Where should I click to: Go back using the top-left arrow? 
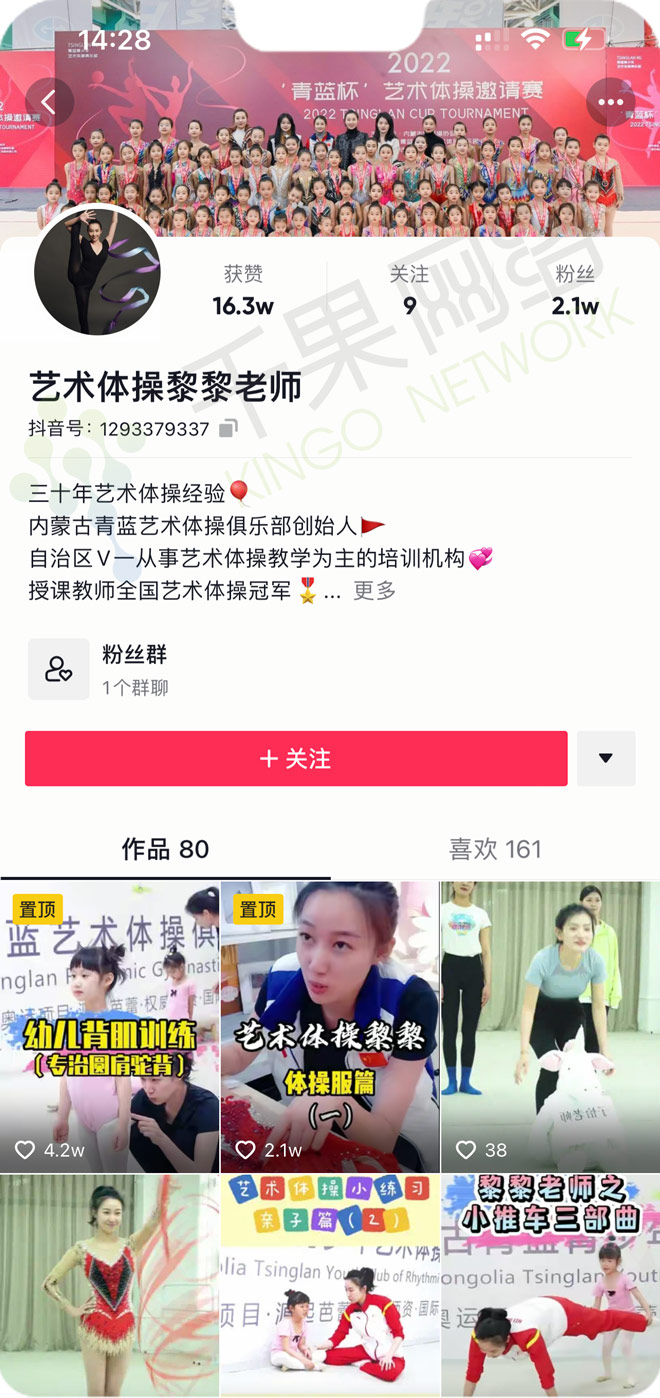point(49,101)
